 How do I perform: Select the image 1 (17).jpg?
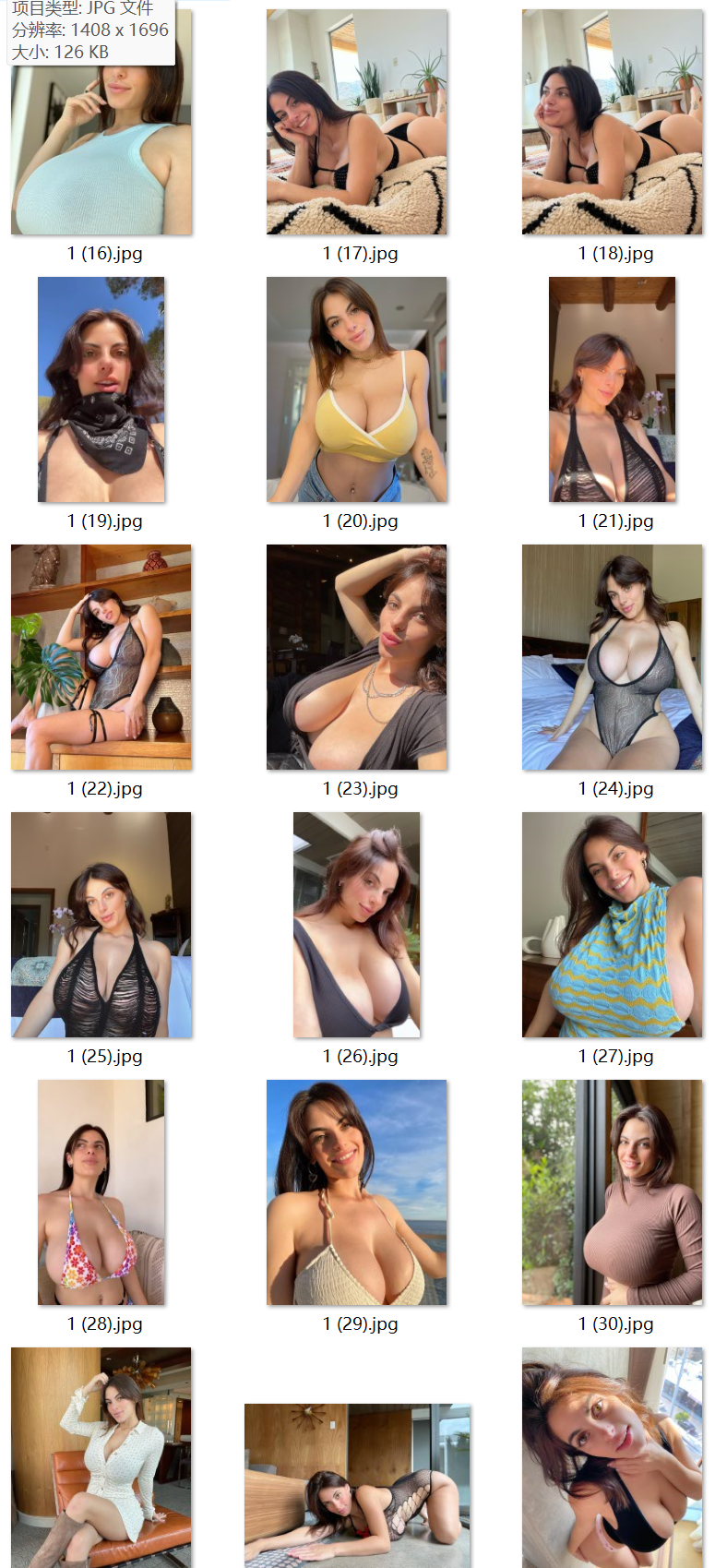pos(357,122)
